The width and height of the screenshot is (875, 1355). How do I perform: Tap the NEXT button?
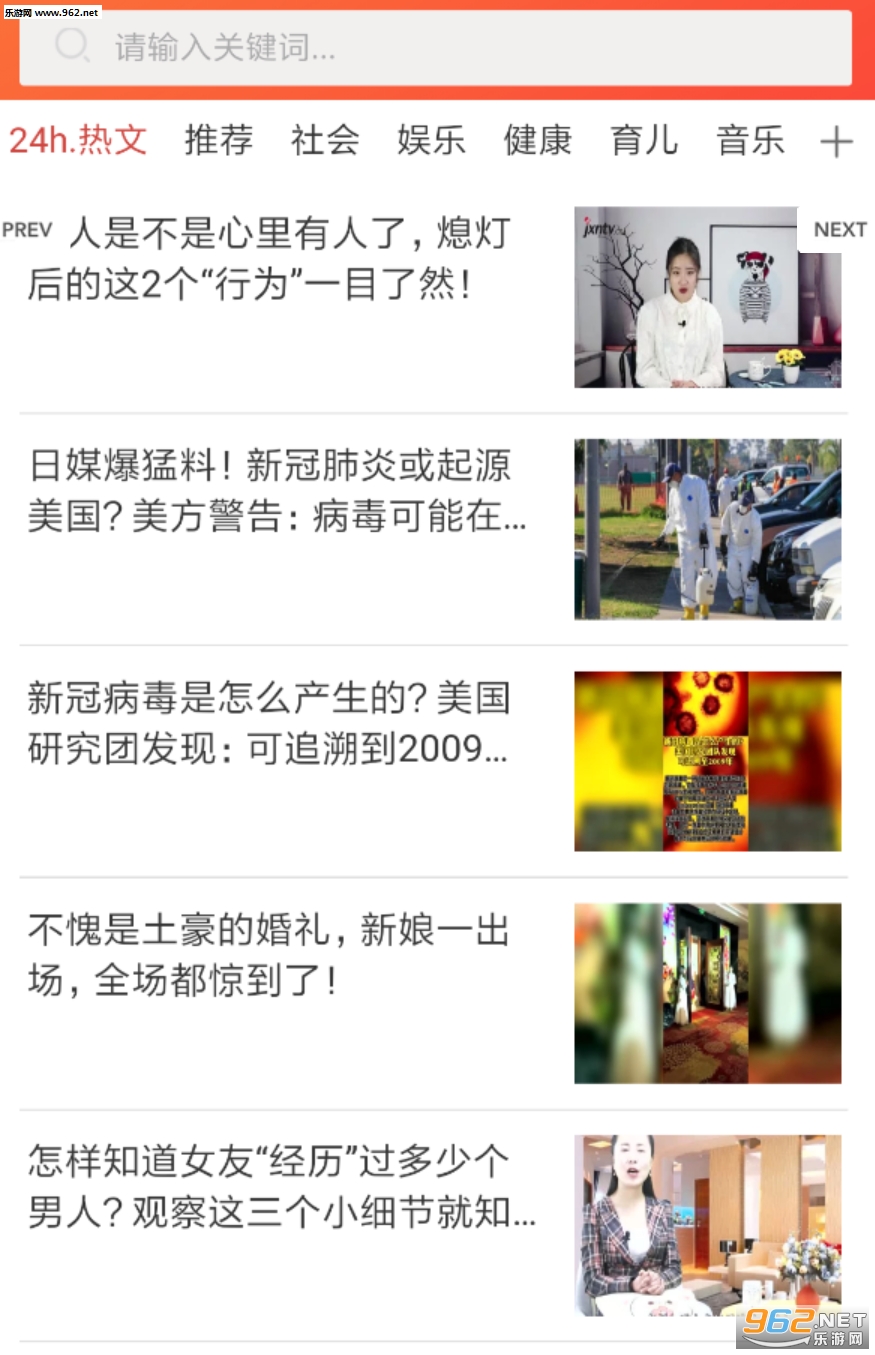click(x=839, y=230)
